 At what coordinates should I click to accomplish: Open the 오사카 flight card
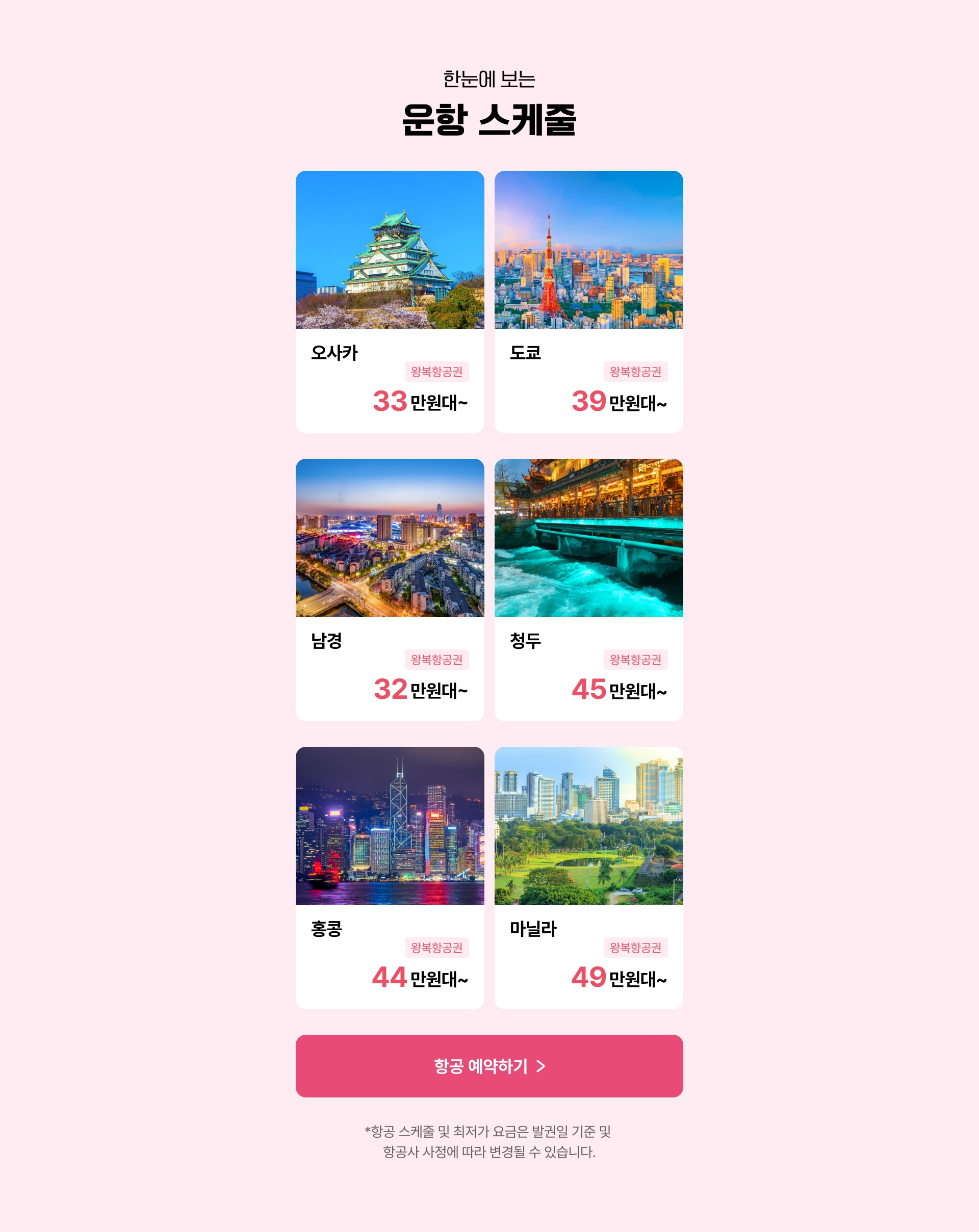(x=390, y=302)
